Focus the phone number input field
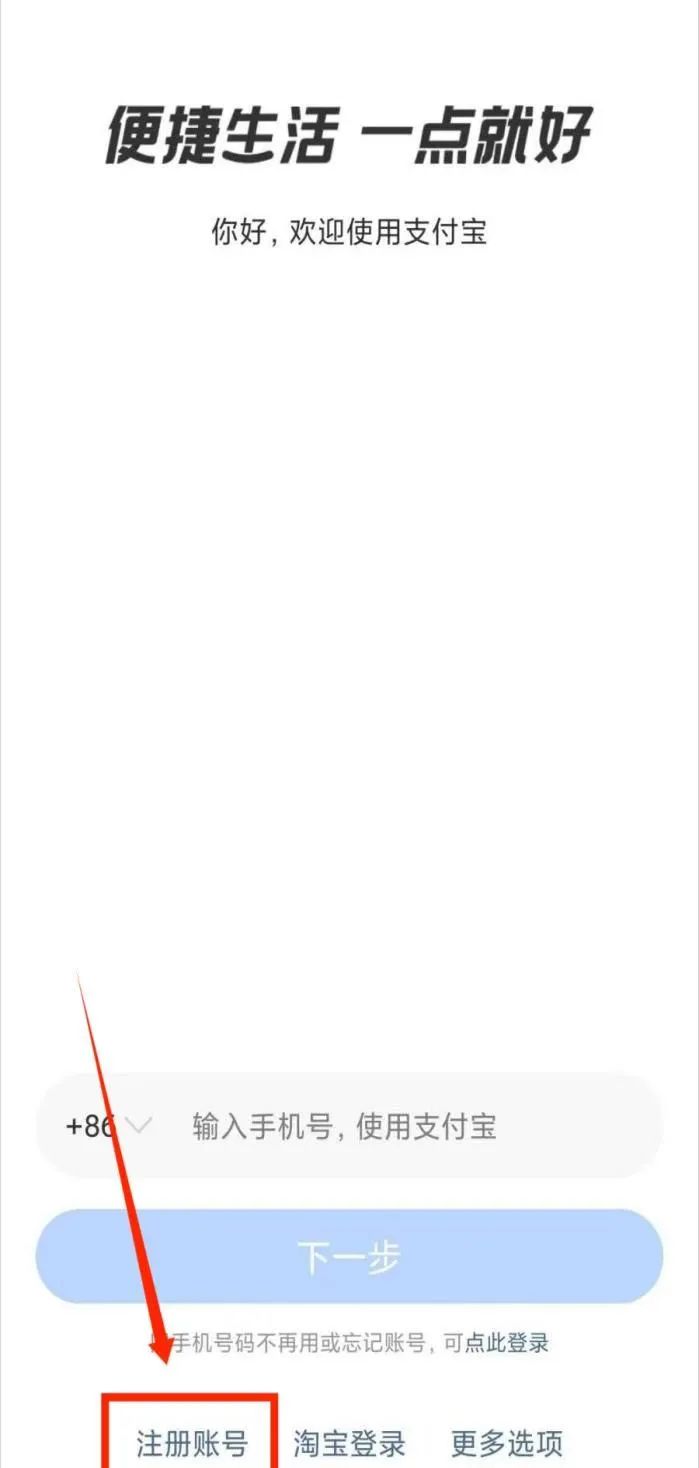The width and height of the screenshot is (699, 1468). pyautogui.click(x=400, y=1127)
